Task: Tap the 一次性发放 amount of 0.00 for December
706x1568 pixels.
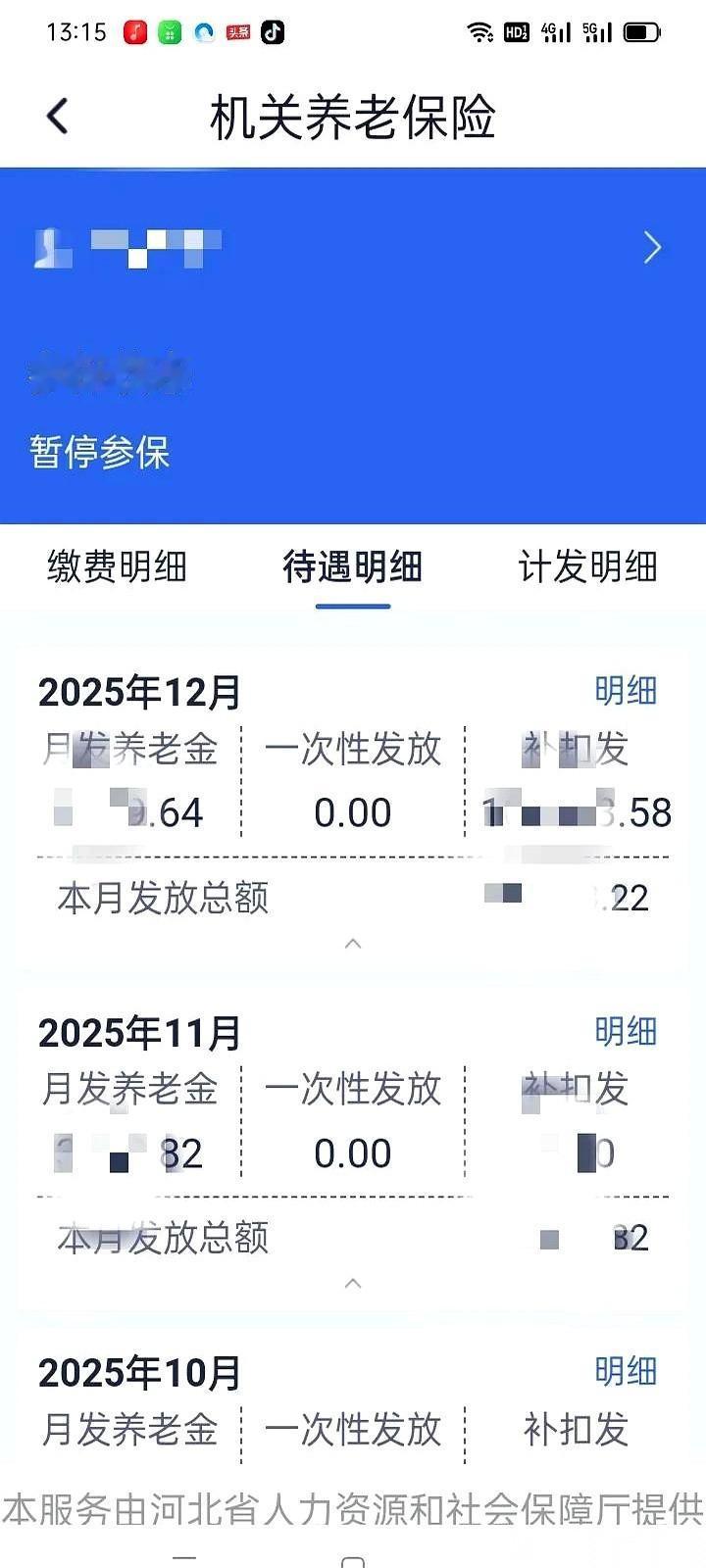Action: 352,811
